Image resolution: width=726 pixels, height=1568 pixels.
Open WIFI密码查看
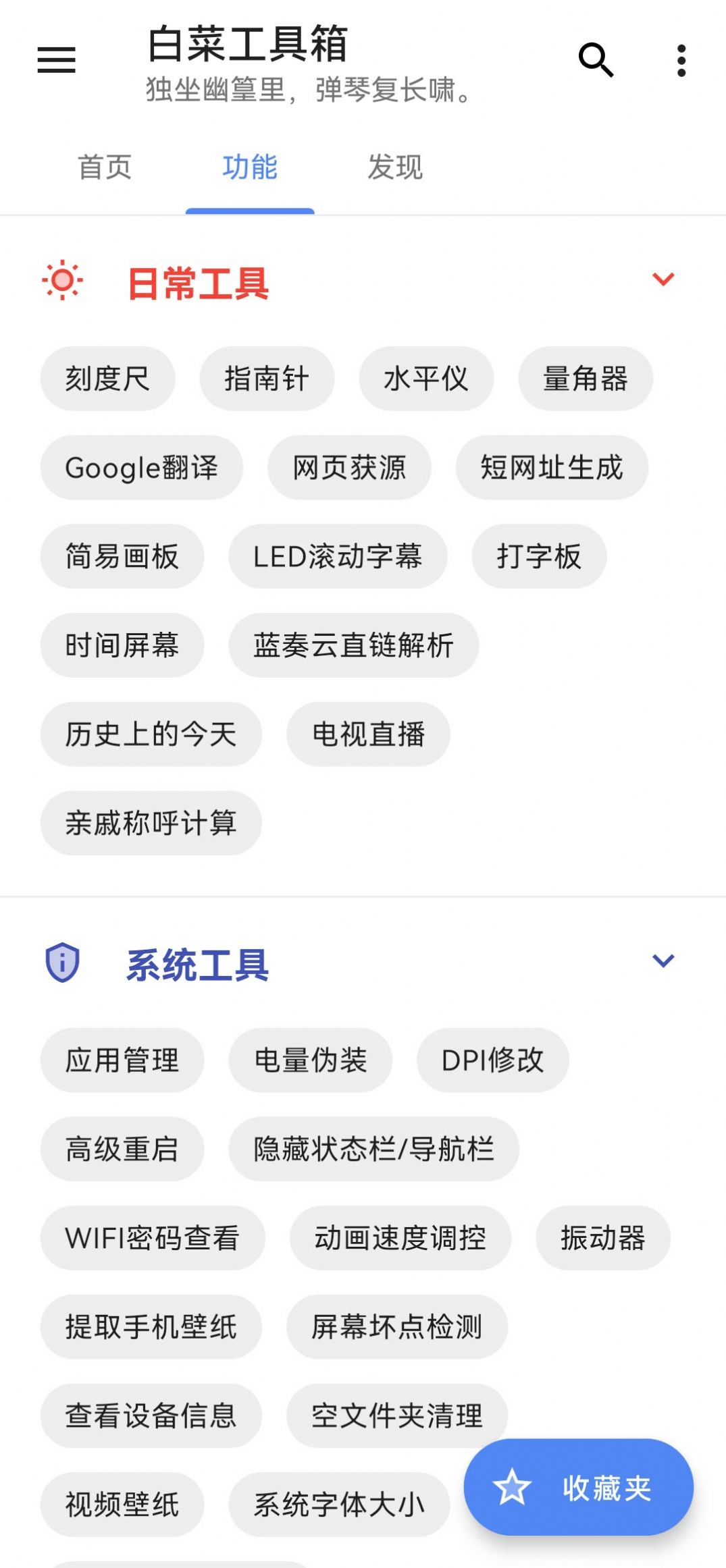[x=153, y=1239]
